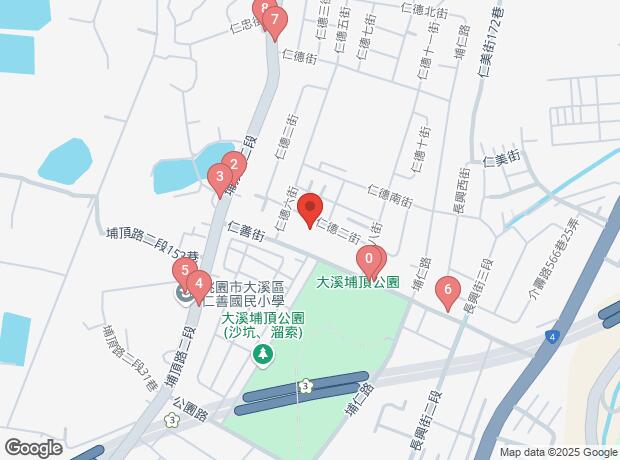Tap map marker number 4

pyautogui.click(x=198, y=285)
